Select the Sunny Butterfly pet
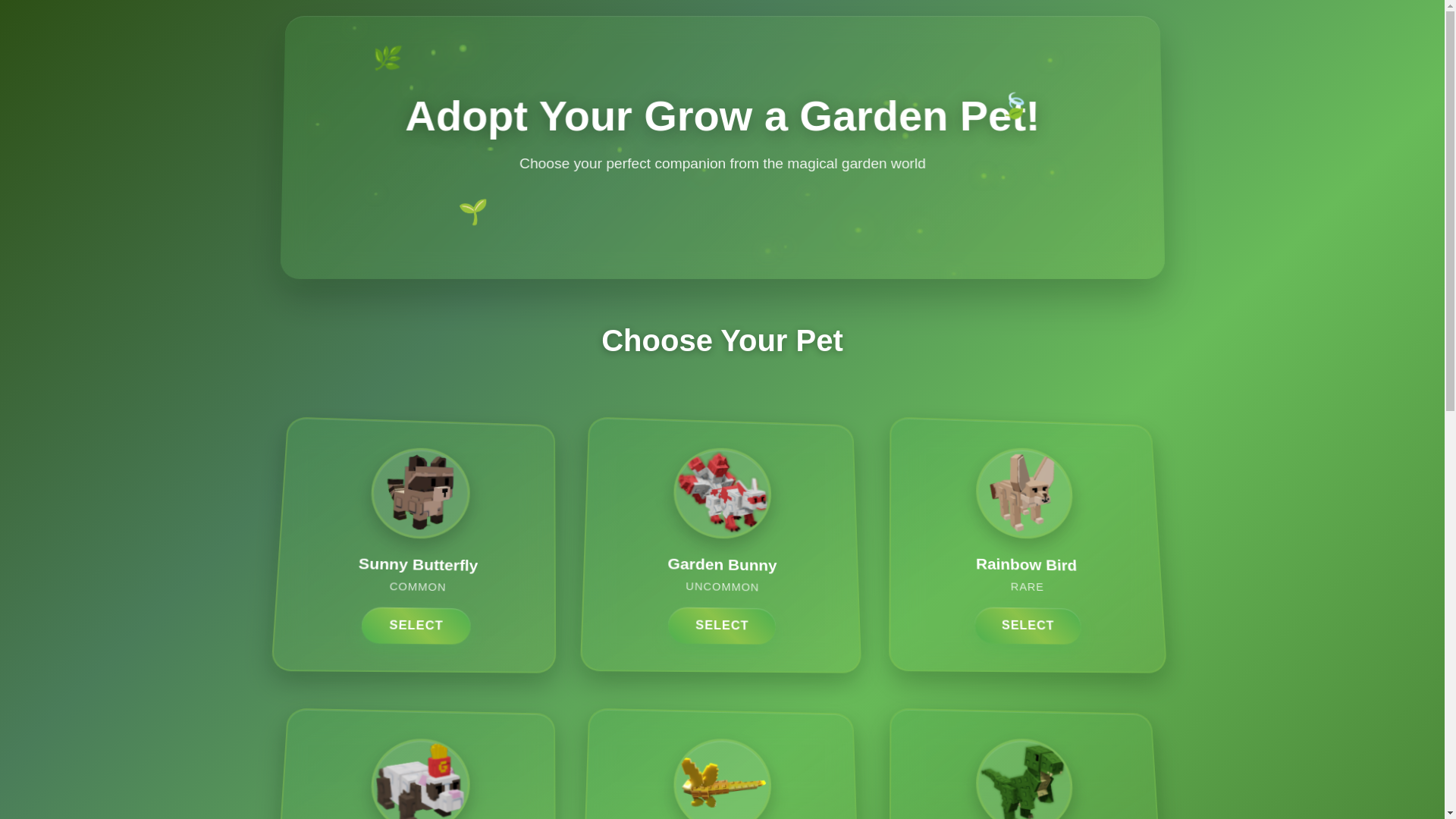Screen dimensions: 1456x819 (416, 626)
